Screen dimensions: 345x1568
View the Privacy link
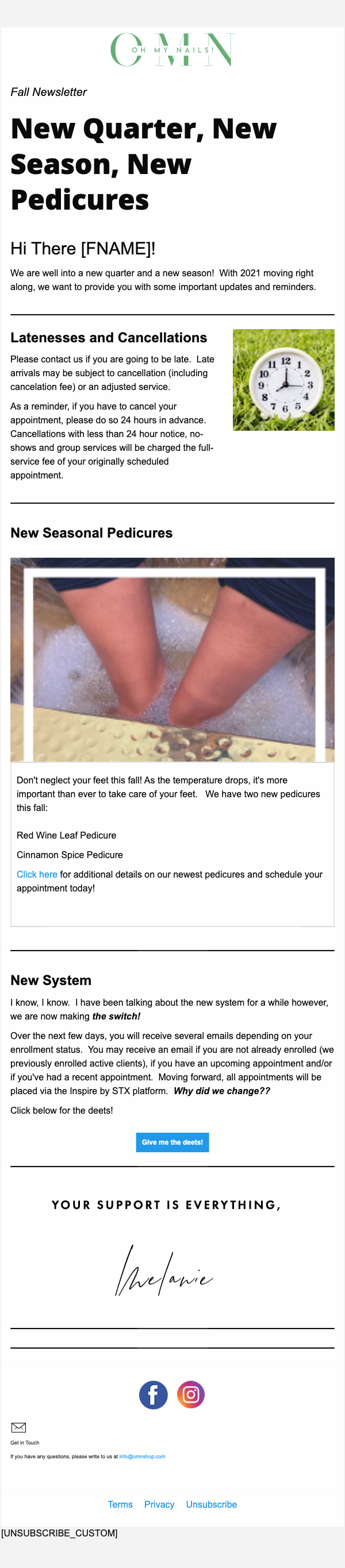coord(159,1504)
